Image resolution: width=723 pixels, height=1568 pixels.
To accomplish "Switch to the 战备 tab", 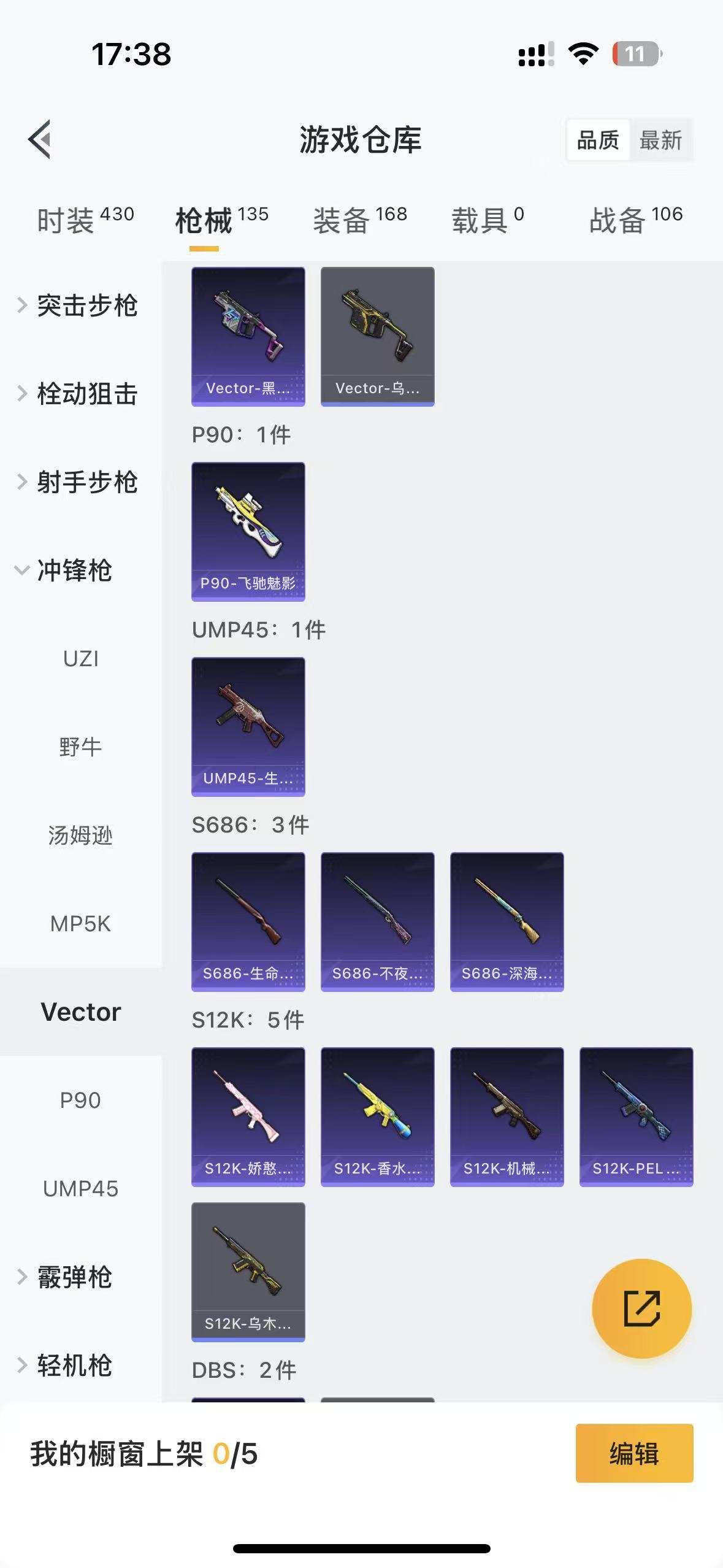I will pos(616,221).
